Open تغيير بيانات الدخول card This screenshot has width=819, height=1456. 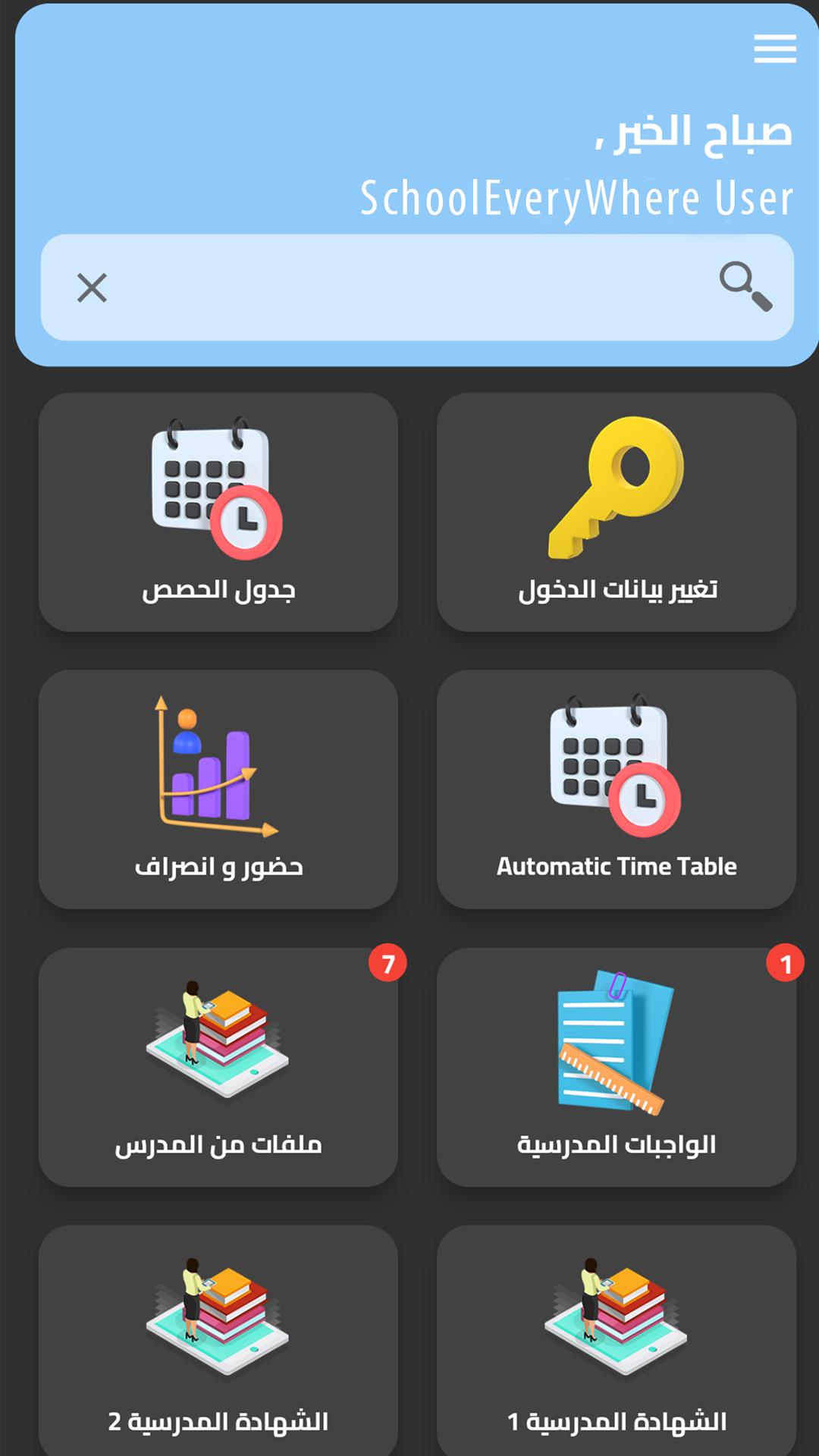tap(617, 512)
